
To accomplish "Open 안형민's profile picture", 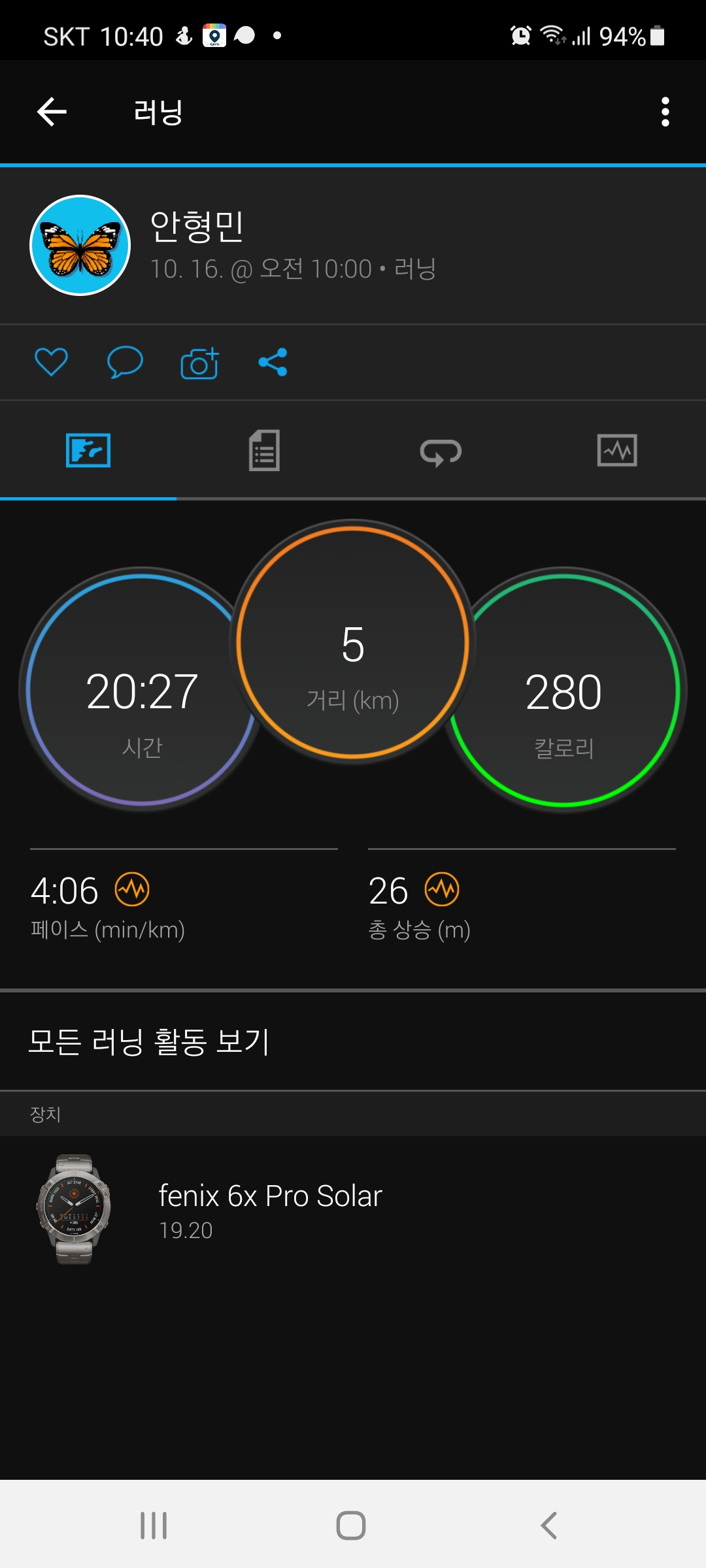I will 80,246.
